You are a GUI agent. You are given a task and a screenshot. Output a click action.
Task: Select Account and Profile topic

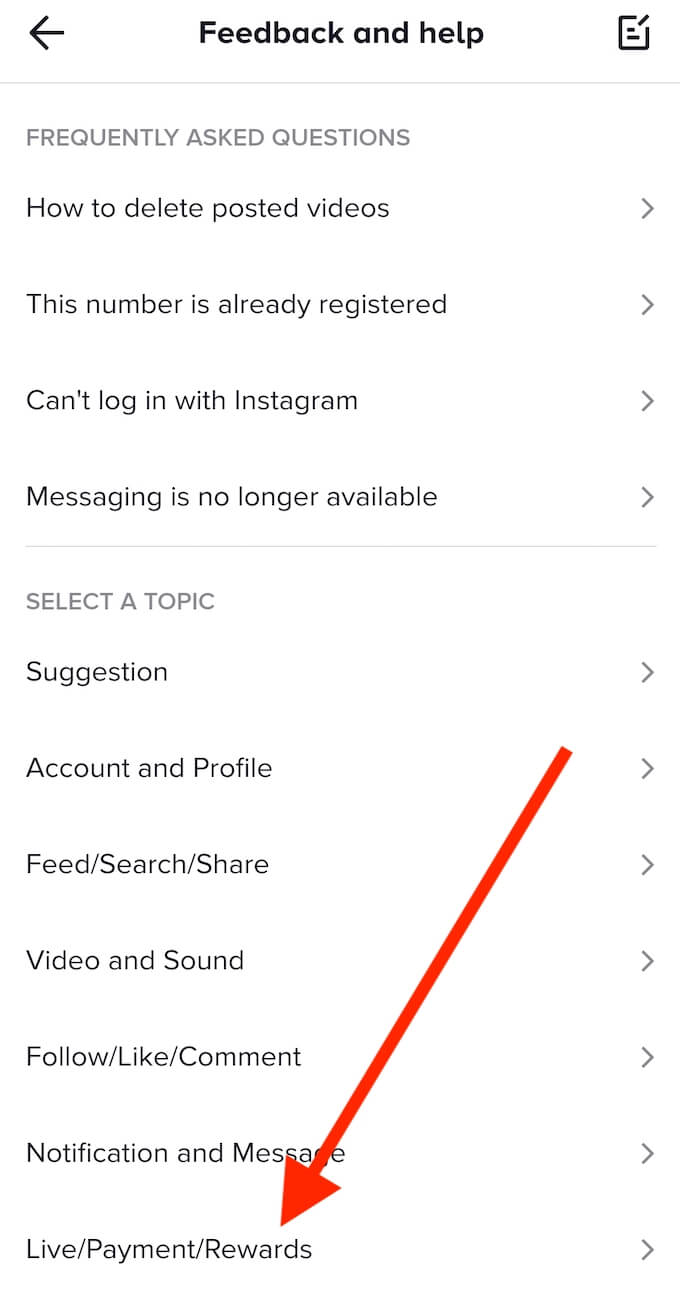[340, 768]
